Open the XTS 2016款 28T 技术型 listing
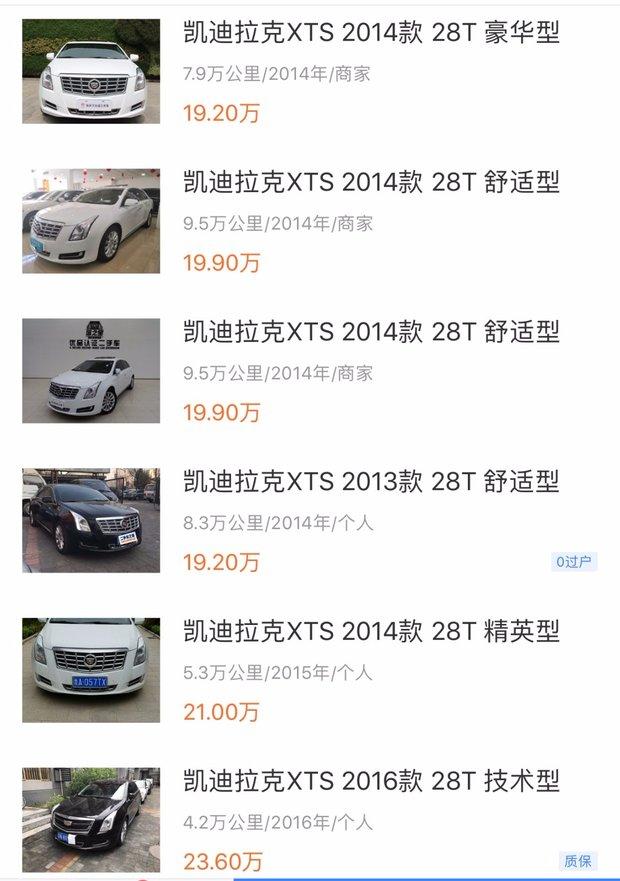This screenshot has height=881, width=620. coord(371,782)
